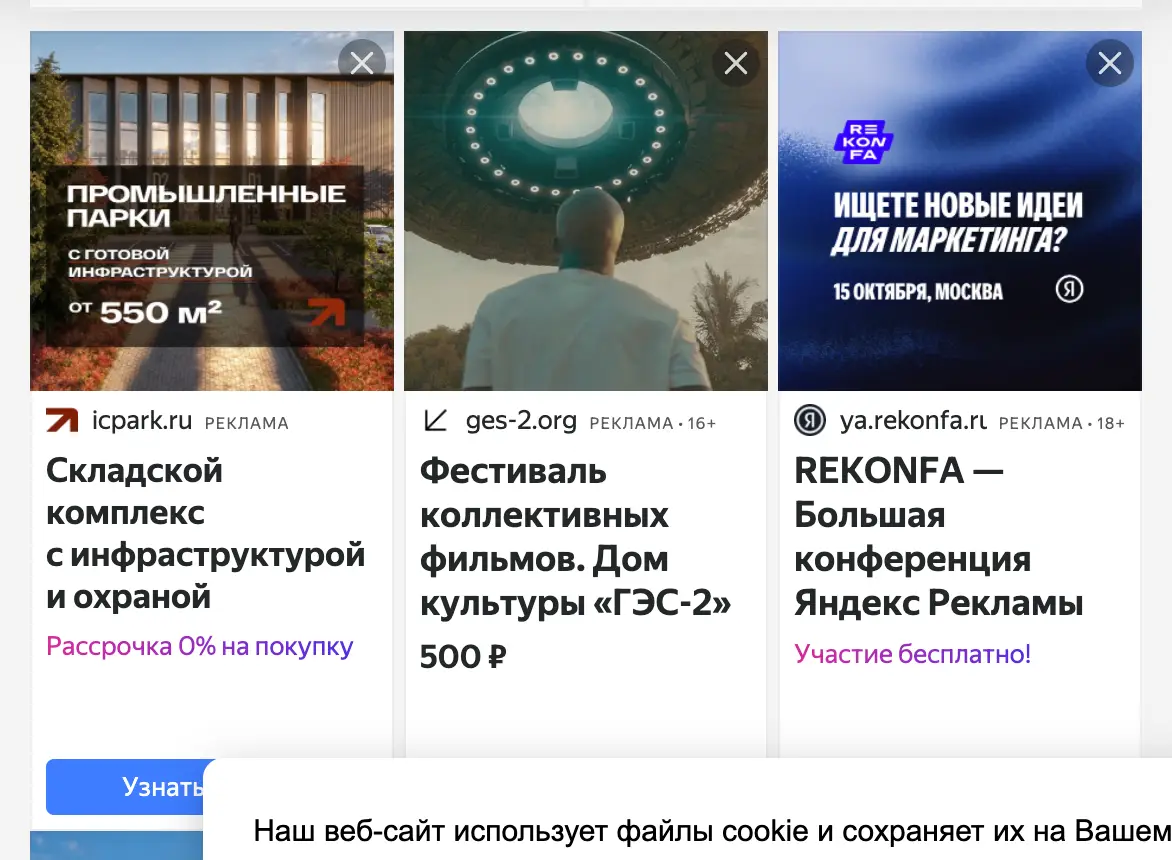The width and height of the screenshot is (1172, 860).
Task: Open the Рассрочка 0% на покупку link
Action: click(200, 646)
